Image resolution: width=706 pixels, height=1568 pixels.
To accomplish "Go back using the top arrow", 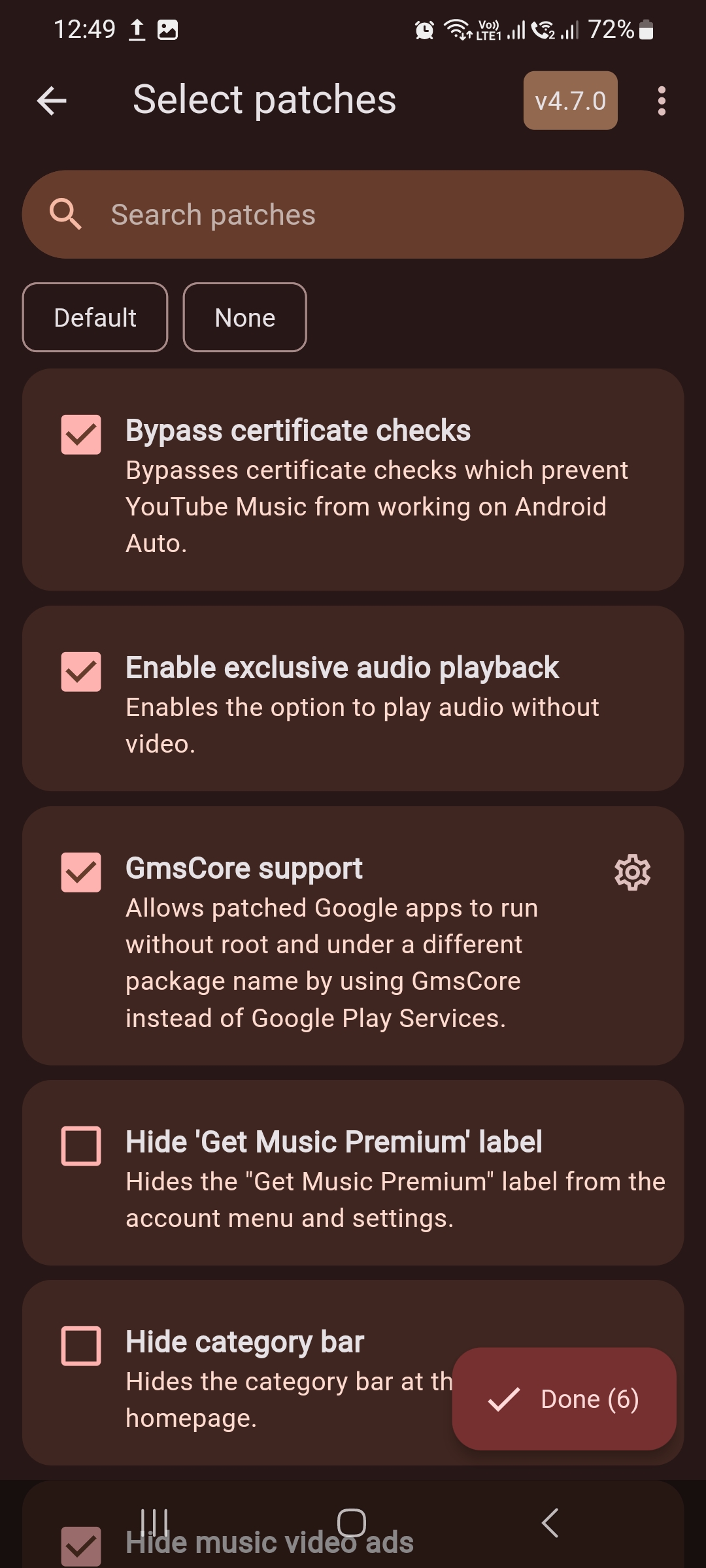I will click(52, 101).
